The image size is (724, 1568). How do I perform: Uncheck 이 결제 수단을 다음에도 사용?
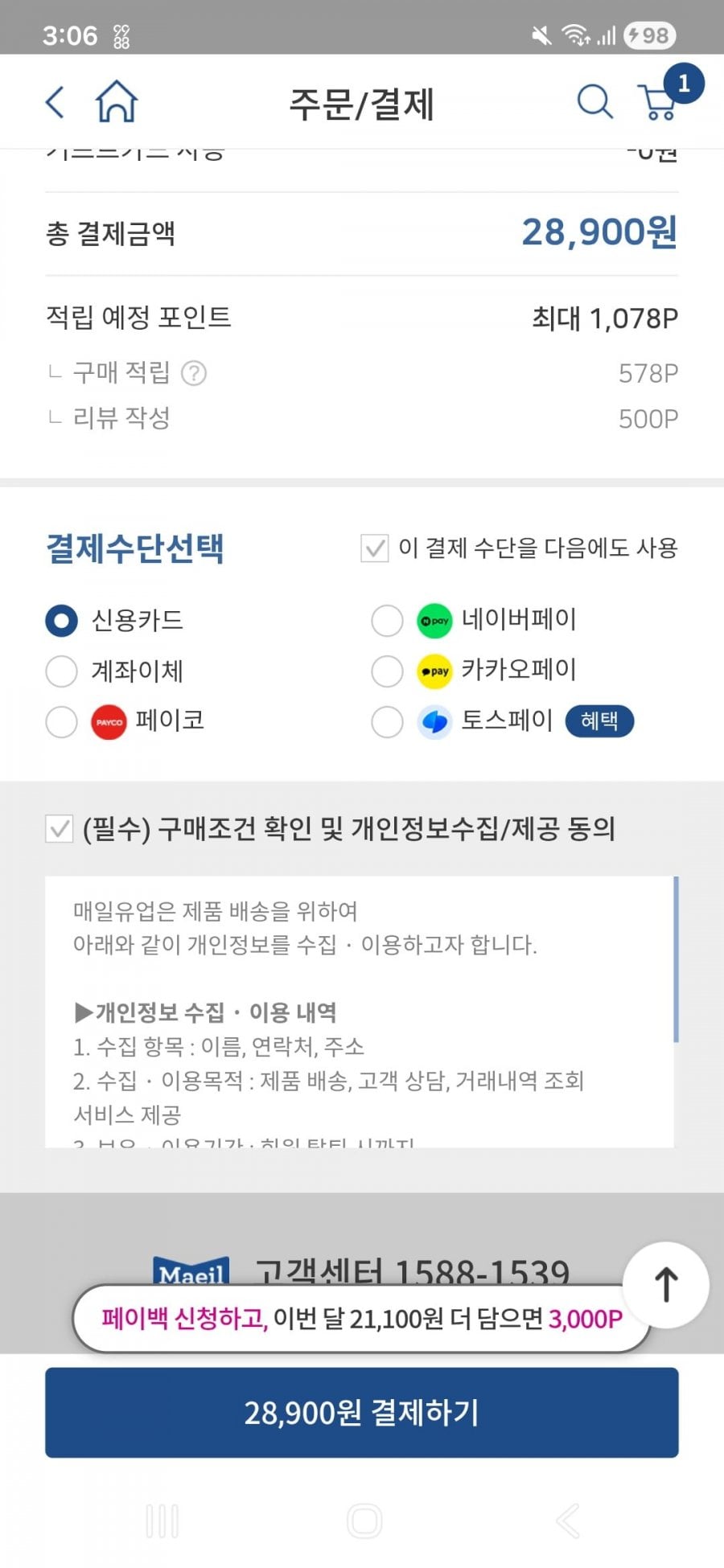coord(373,548)
